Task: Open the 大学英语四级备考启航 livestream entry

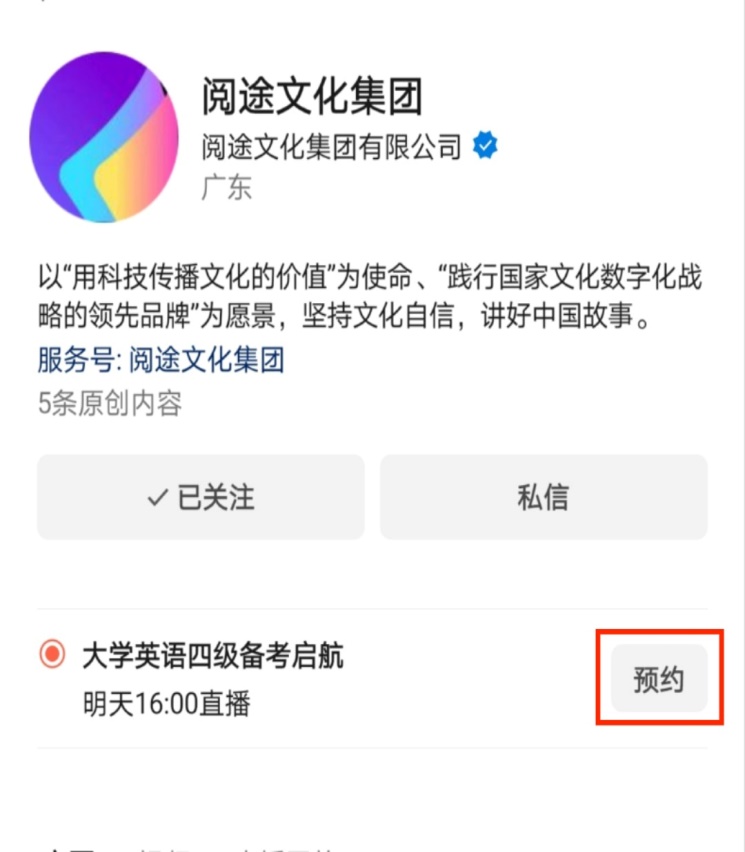Action: (213, 657)
